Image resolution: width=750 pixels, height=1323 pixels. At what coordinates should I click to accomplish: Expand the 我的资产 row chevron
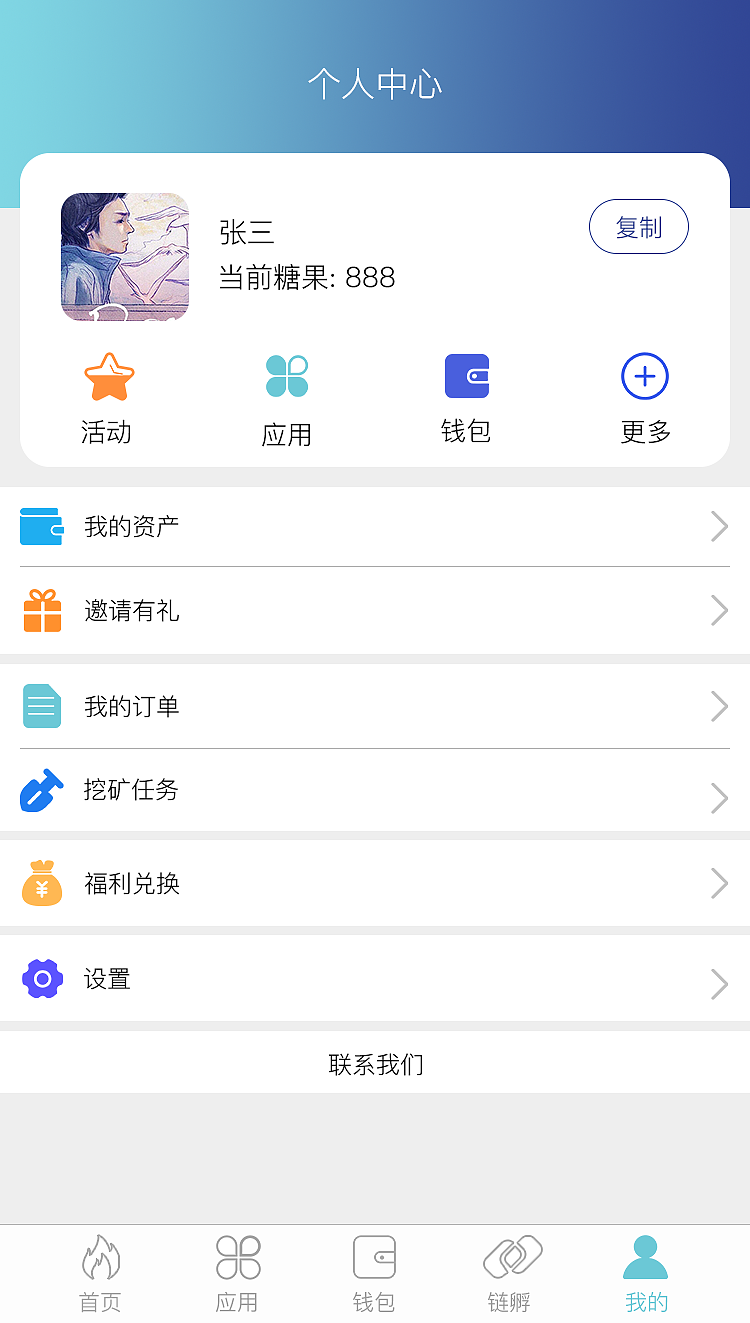point(719,526)
